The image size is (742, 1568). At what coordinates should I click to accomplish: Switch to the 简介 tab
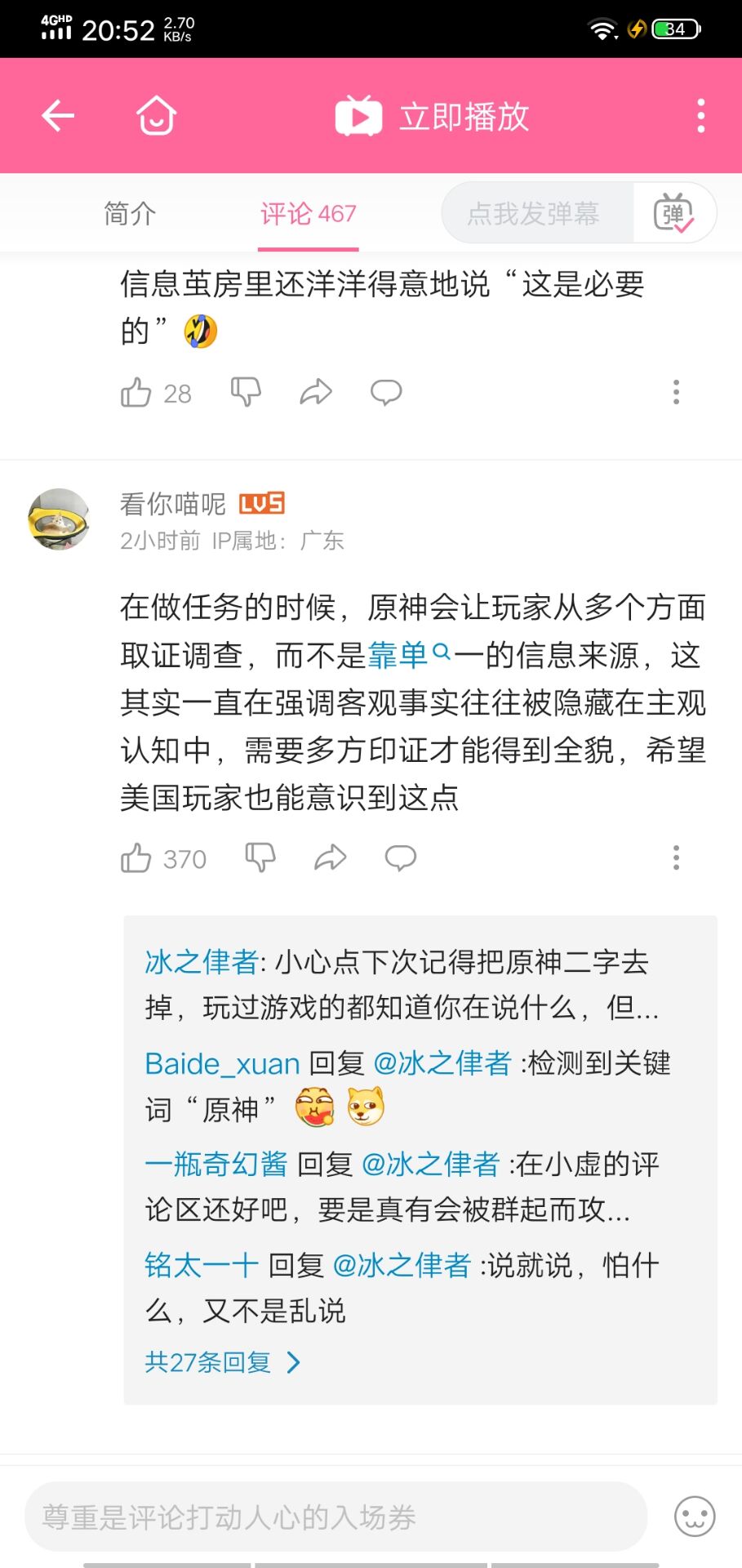130,214
